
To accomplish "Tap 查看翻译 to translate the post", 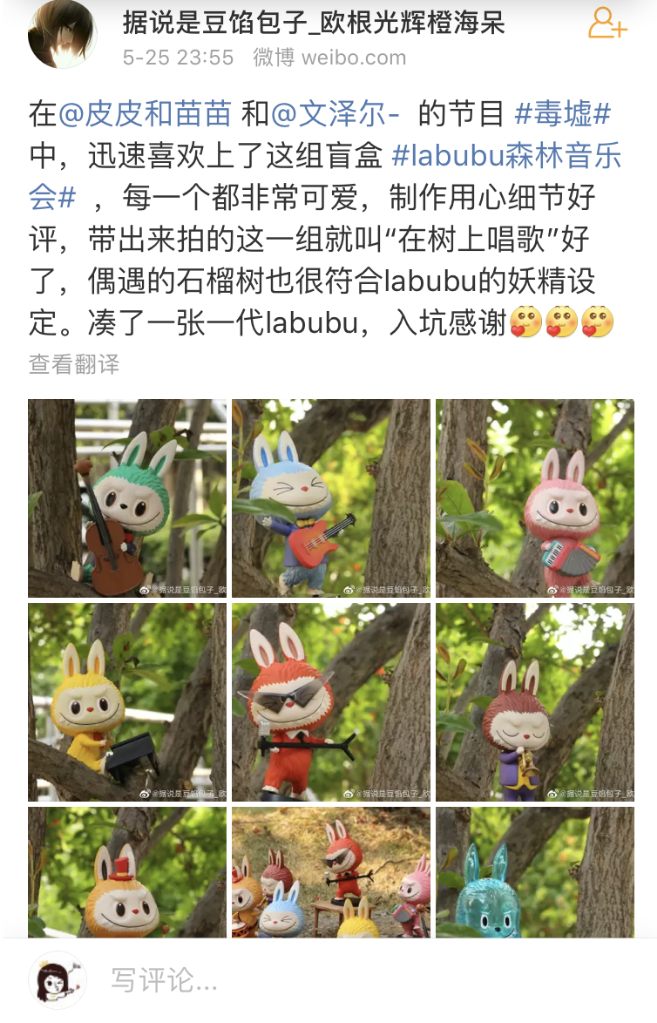I will [74, 364].
